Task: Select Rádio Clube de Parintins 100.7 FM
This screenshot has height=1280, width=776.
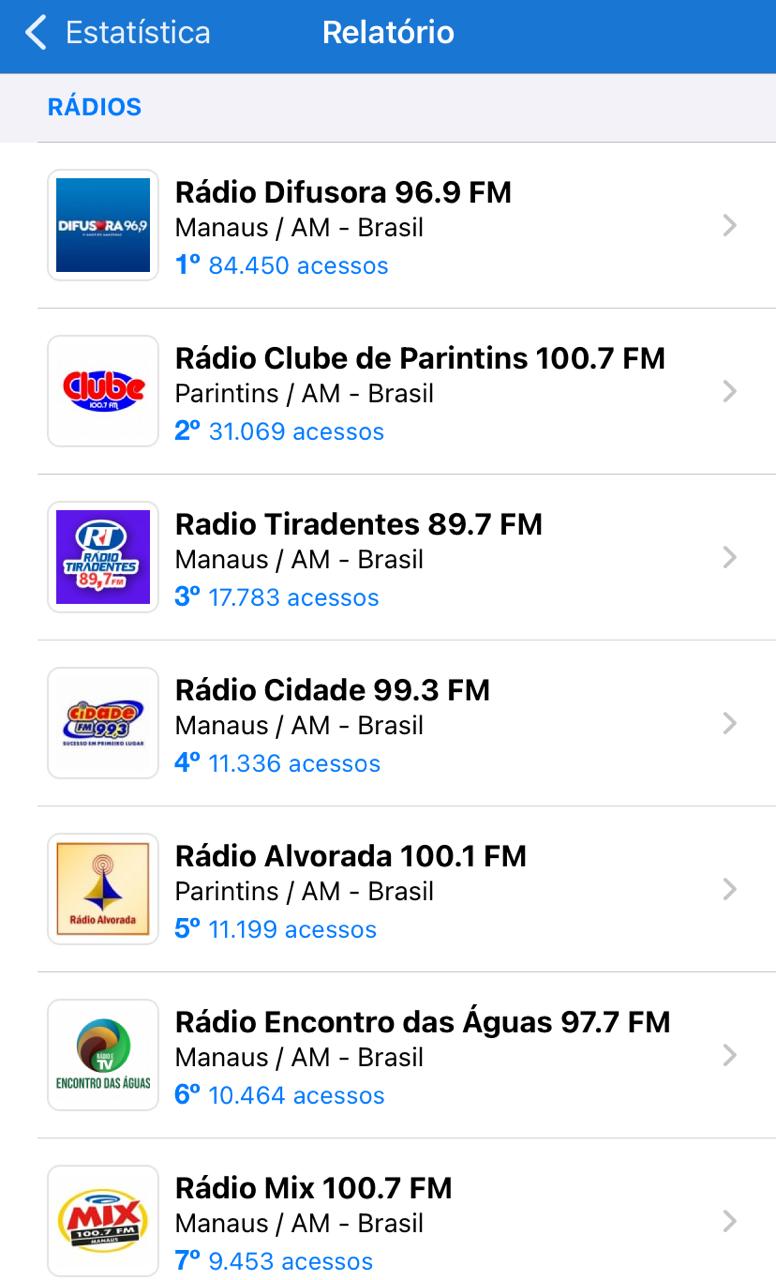Action: pyautogui.click(x=388, y=392)
